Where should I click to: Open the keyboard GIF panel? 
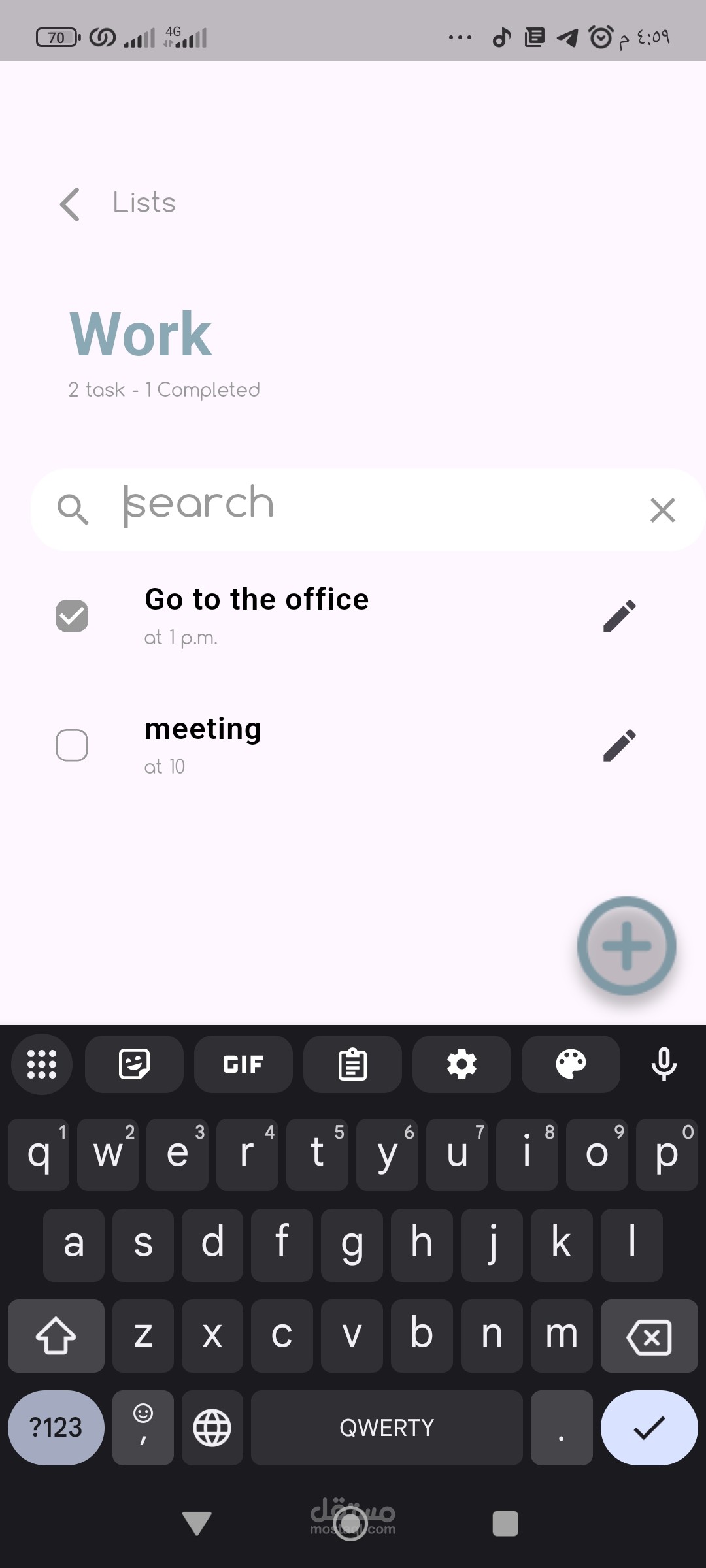[x=243, y=1064]
